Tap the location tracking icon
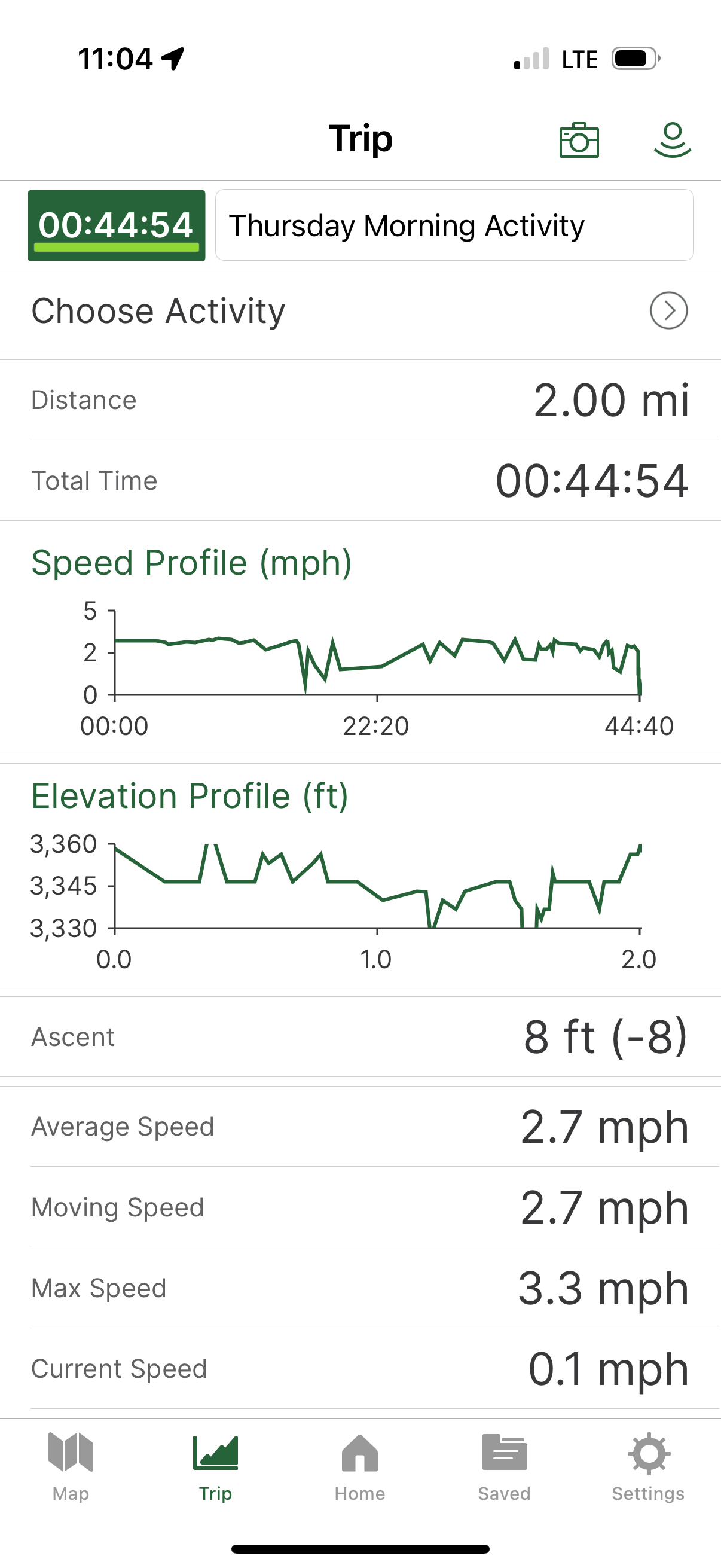This screenshot has width=721, height=1568. 673,140
